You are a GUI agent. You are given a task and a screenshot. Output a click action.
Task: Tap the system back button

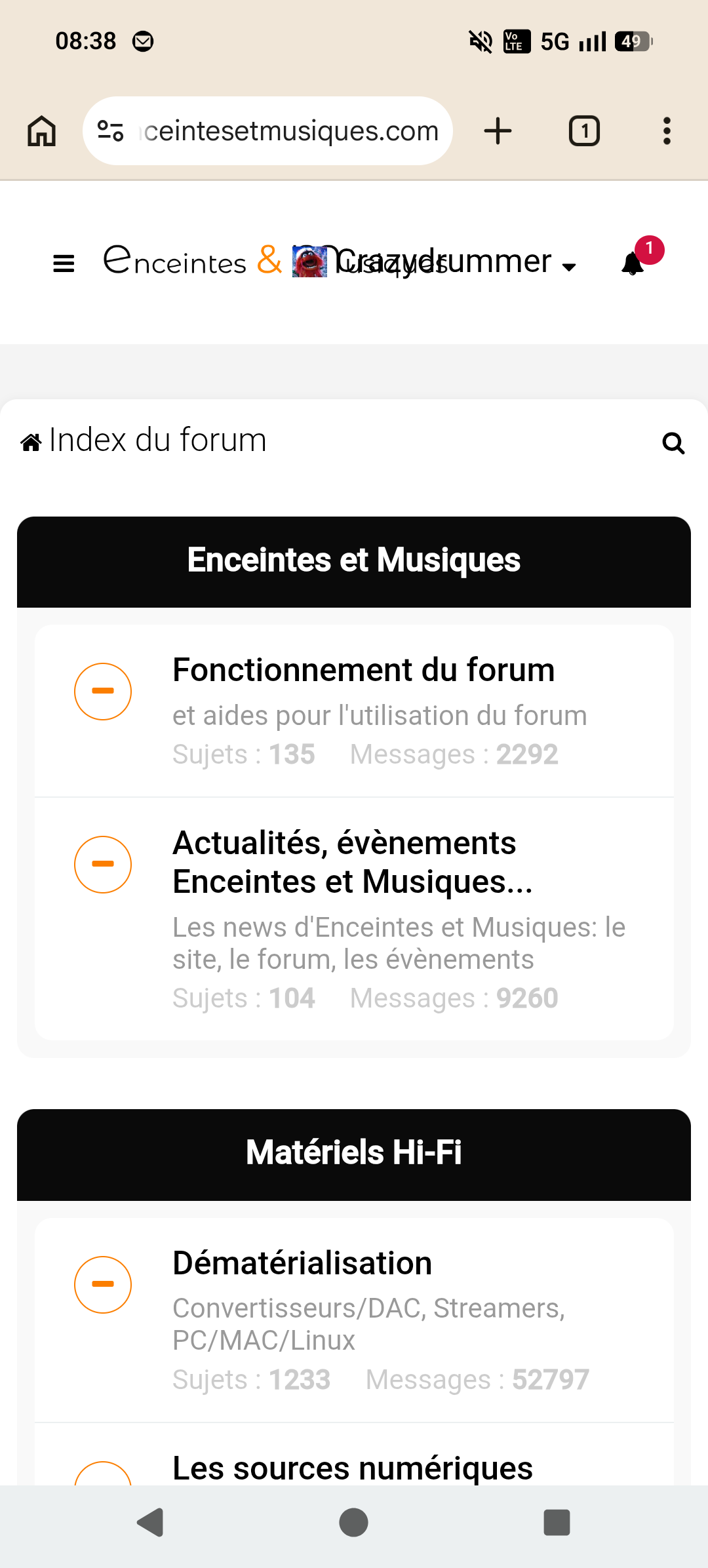(x=150, y=1522)
